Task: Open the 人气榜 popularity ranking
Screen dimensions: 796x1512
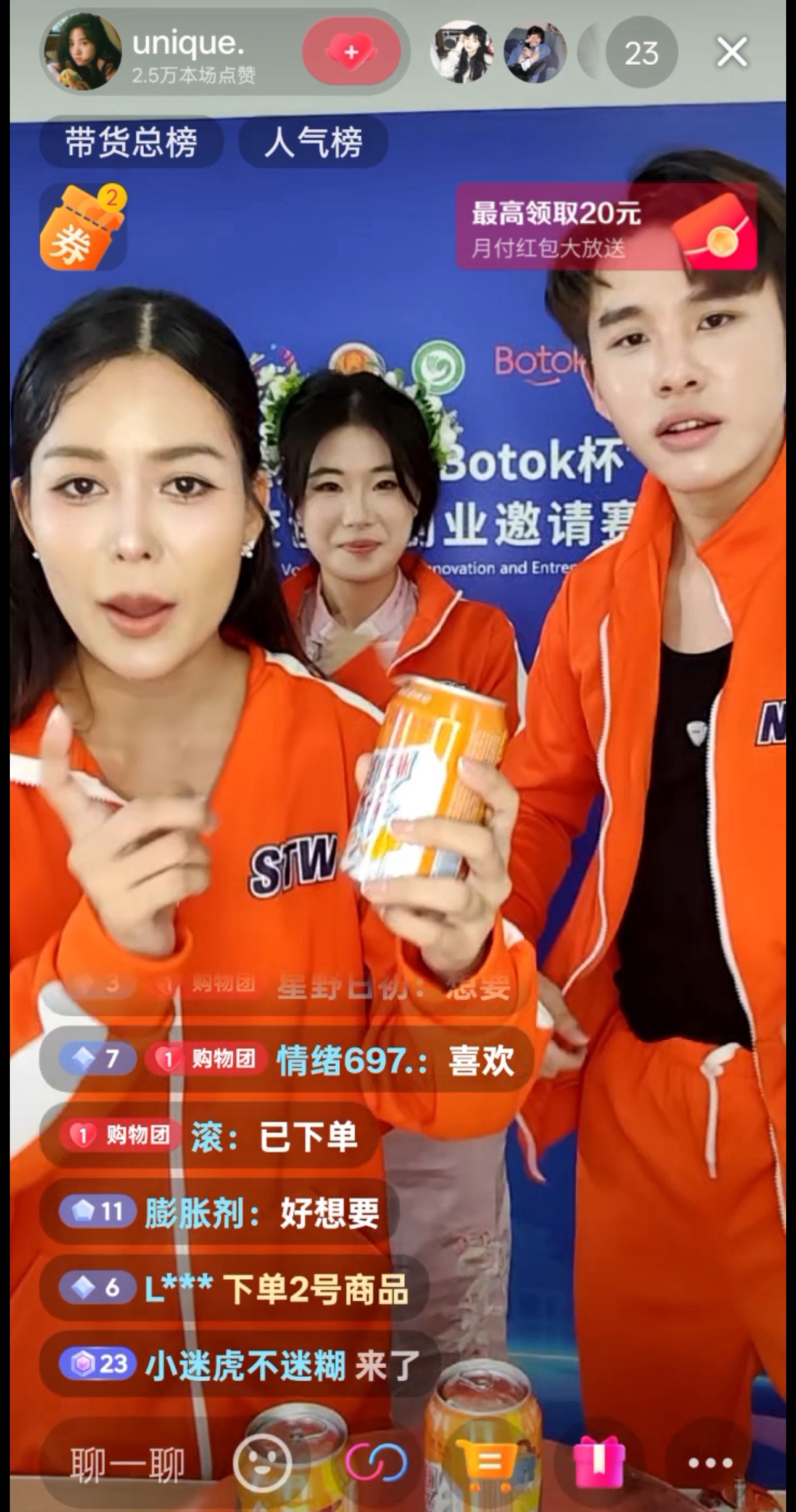Action: [313, 143]
